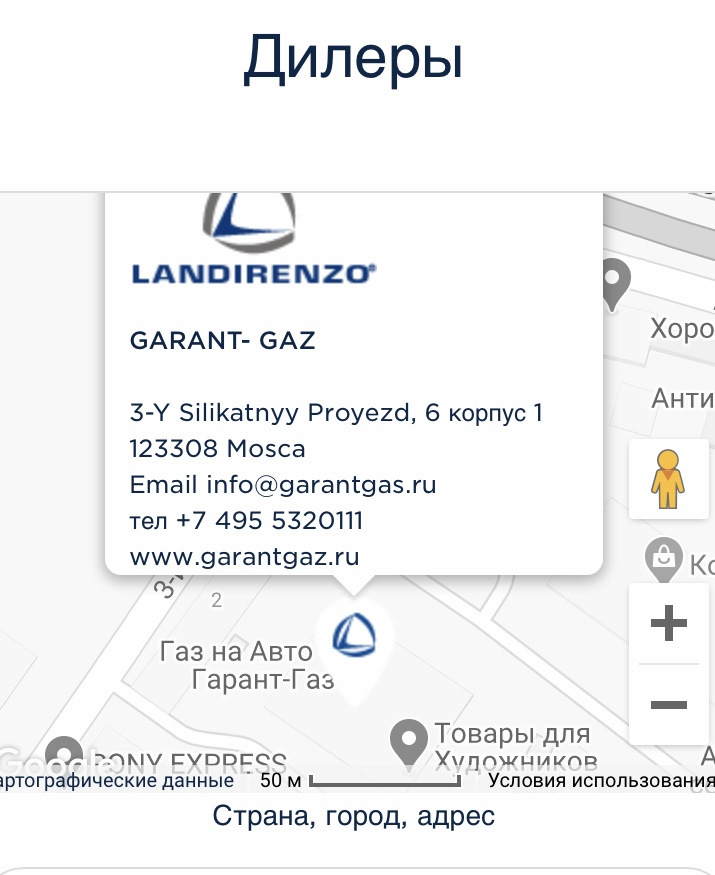715x875 pixels.
Task: Open Товары для Художников map pin
Action: point(408,742)
